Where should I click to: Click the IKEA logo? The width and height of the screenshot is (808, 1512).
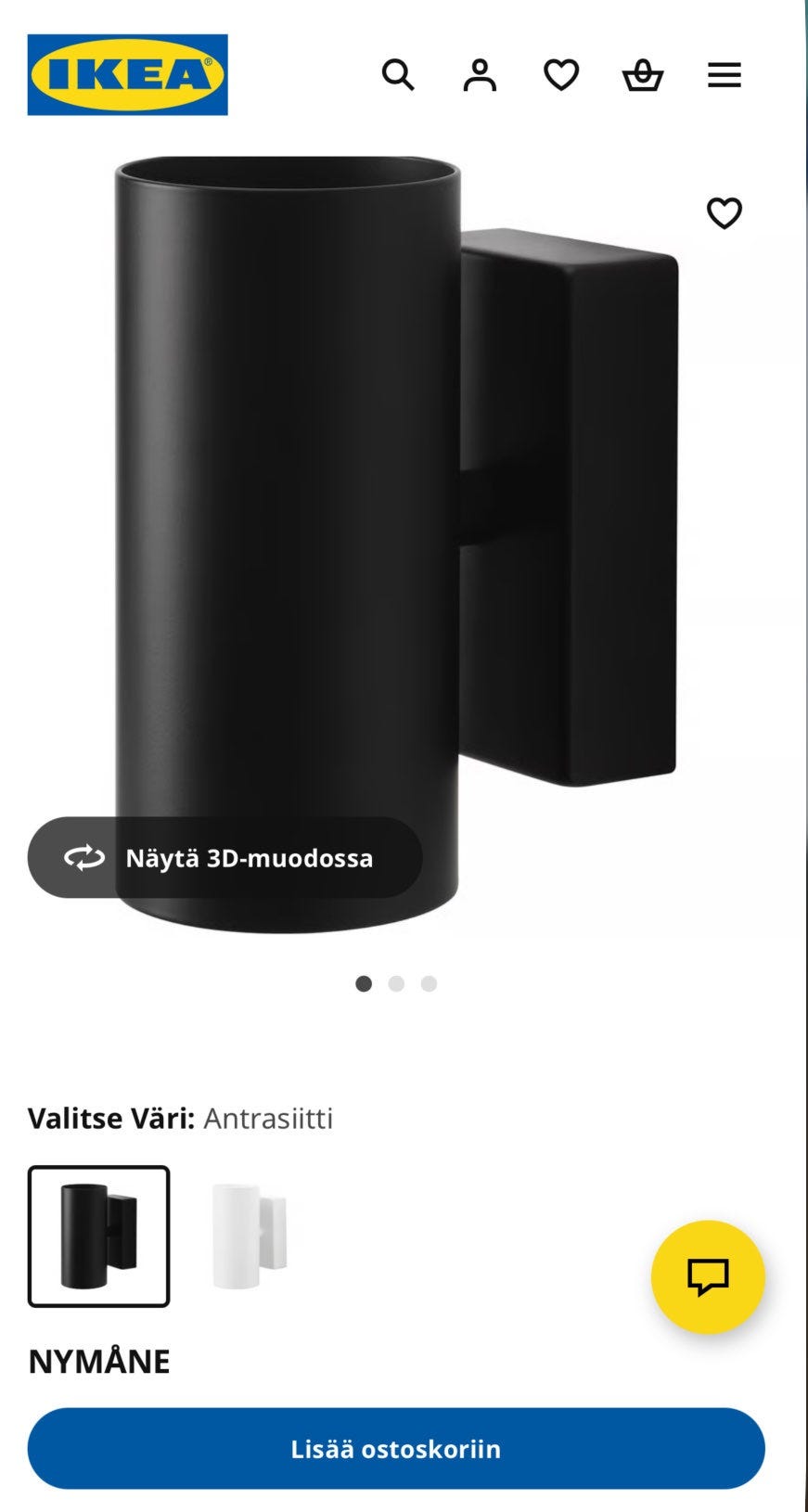pyautogui.click(x=125, y=73)
